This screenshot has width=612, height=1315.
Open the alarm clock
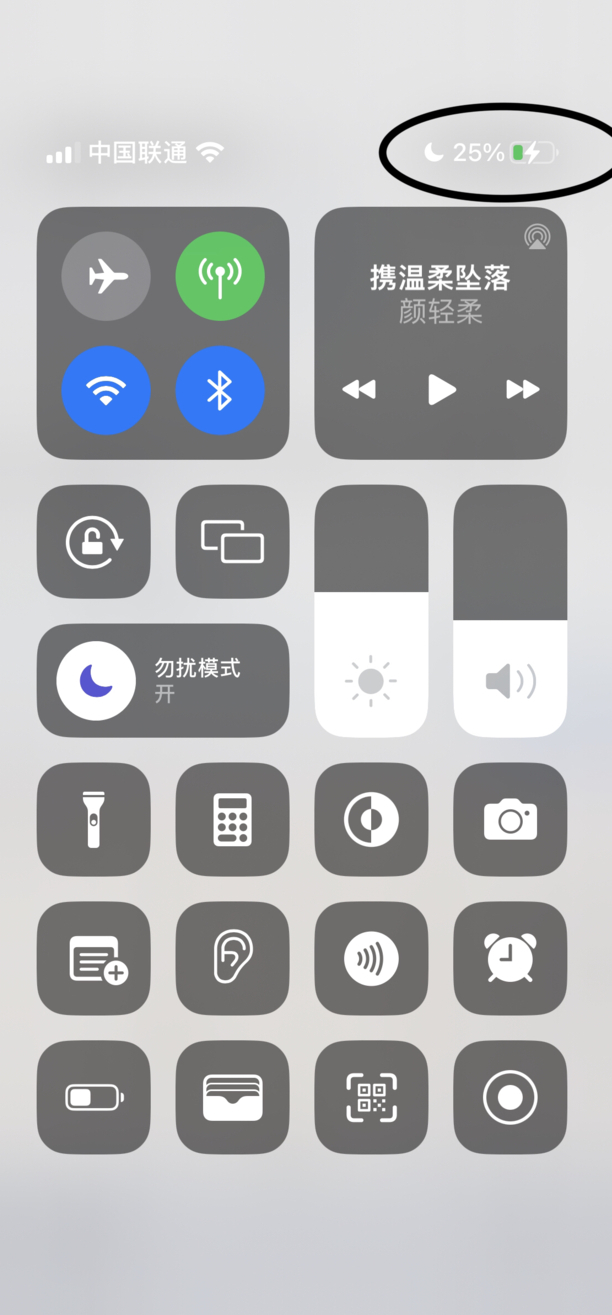pyautogui.click(x=510, y=959)
